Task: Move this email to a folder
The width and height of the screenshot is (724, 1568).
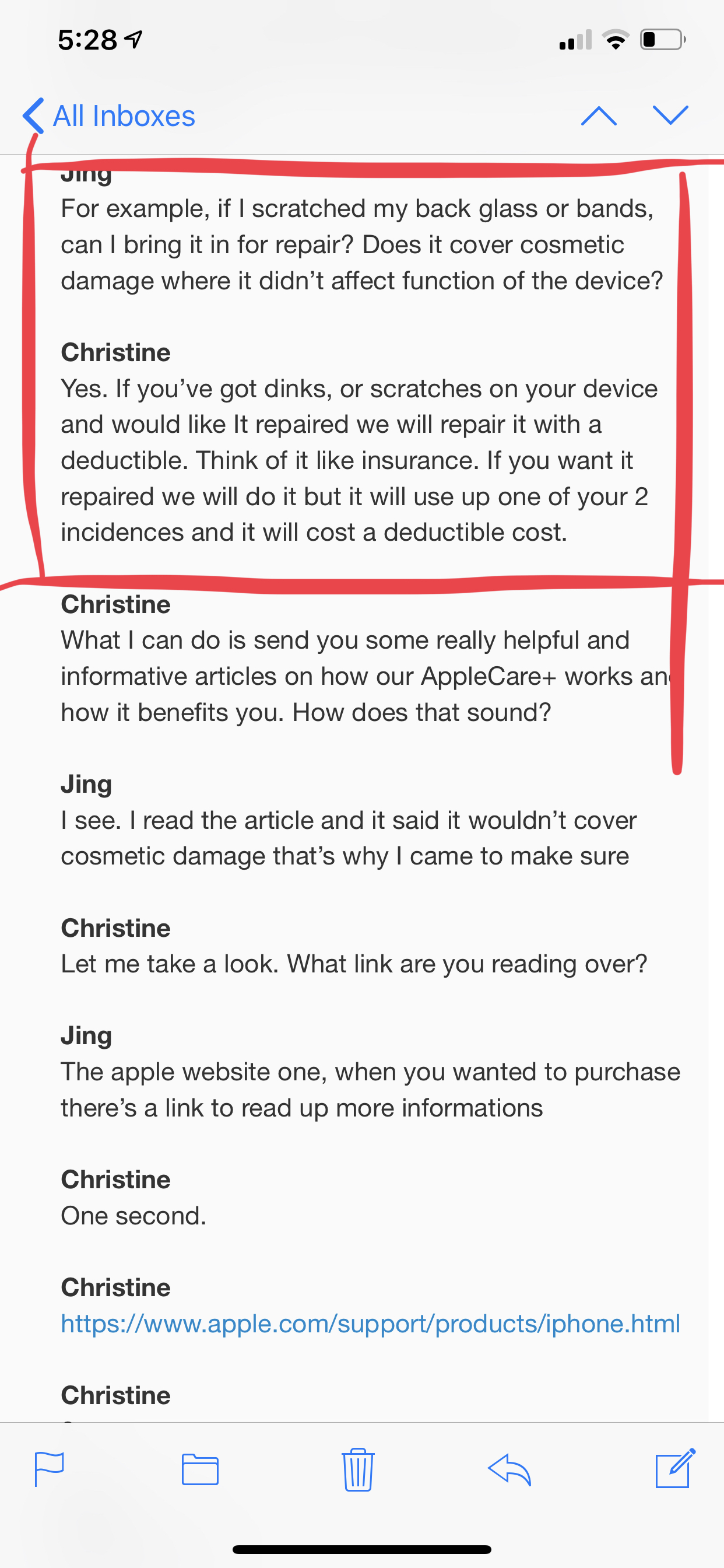Action: 200,1469
